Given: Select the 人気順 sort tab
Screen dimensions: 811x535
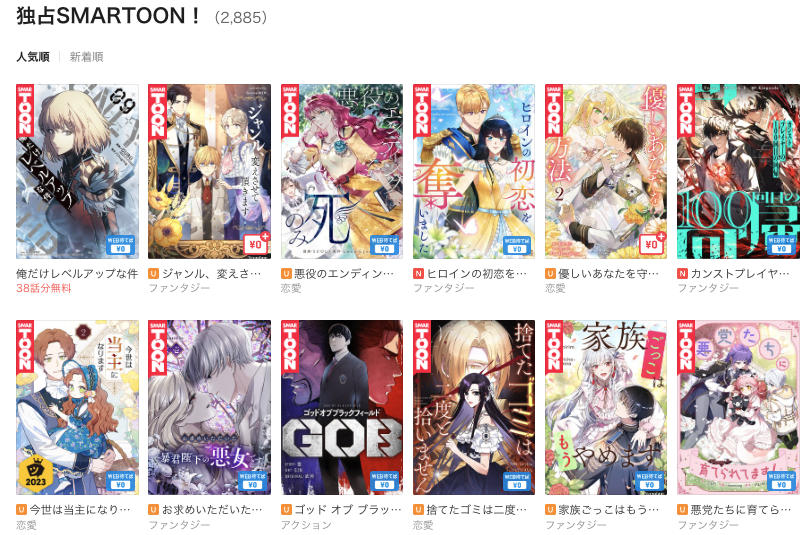Looking at the screenshot, I should point(33,57).
